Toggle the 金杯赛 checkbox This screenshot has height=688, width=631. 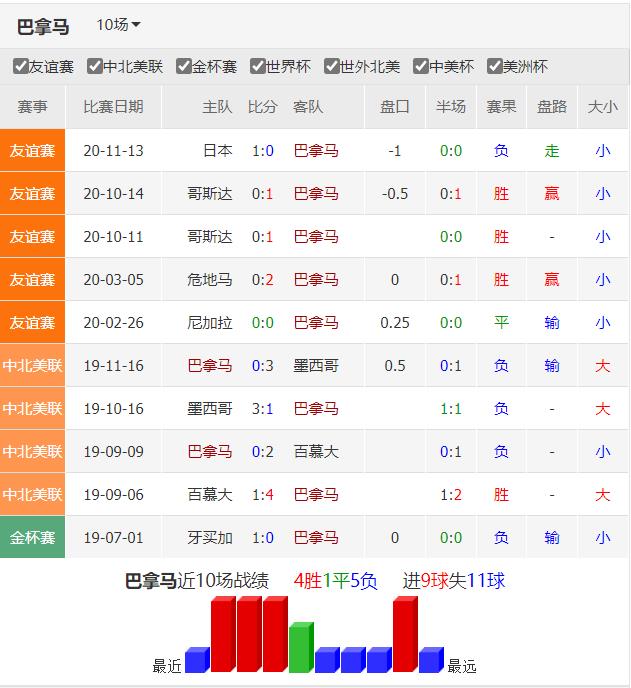[x=184, y=67]
